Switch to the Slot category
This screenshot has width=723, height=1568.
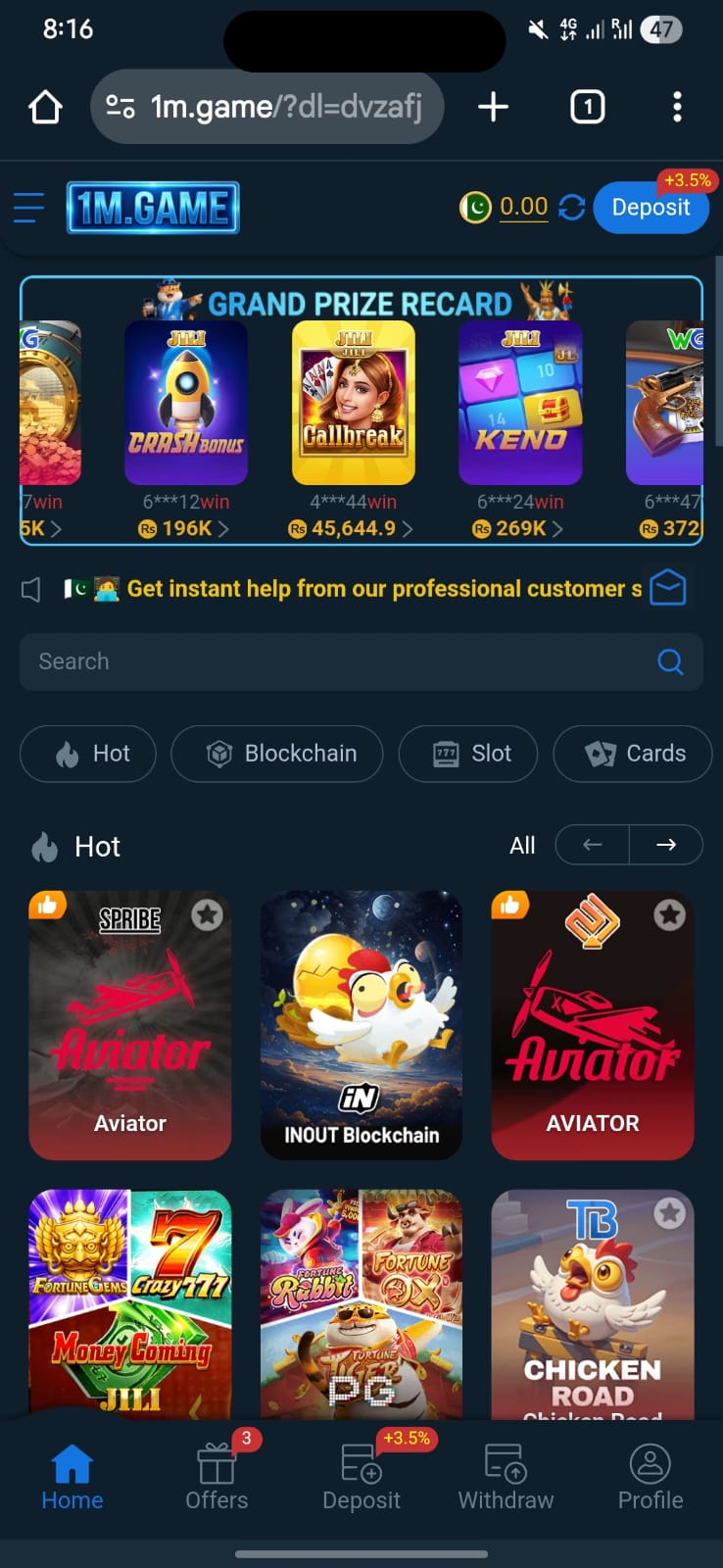pos(468,754)
